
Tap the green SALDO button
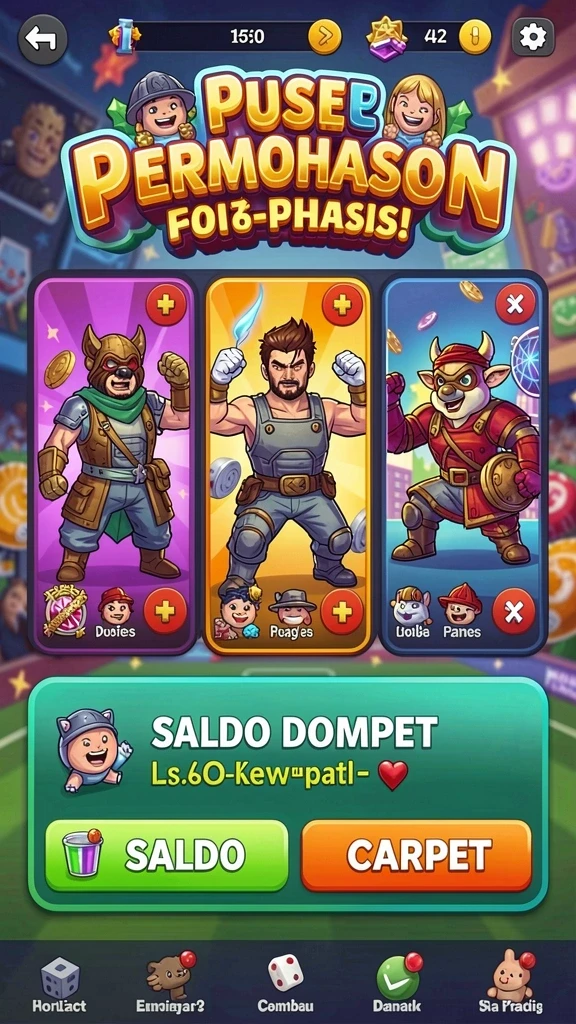coord(167,855)
